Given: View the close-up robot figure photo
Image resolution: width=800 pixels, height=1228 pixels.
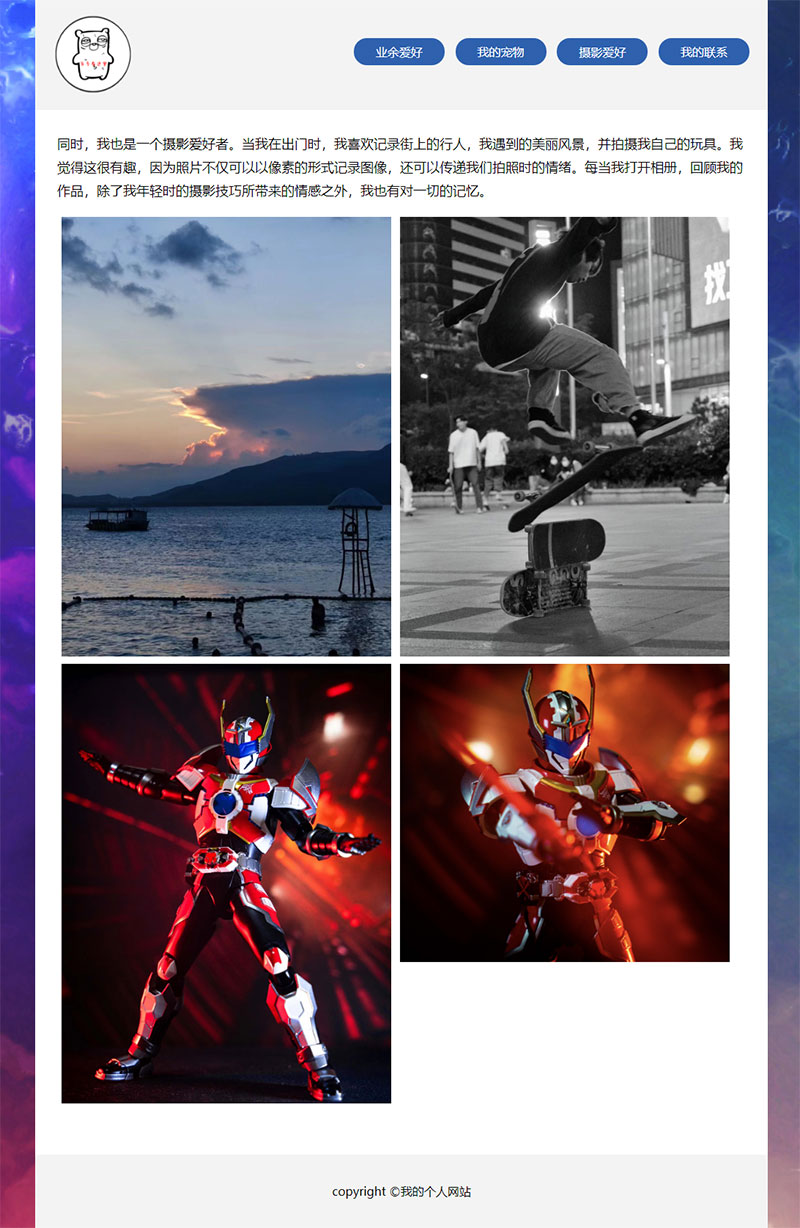Looking at the screenshot, I should pos(564,812).
